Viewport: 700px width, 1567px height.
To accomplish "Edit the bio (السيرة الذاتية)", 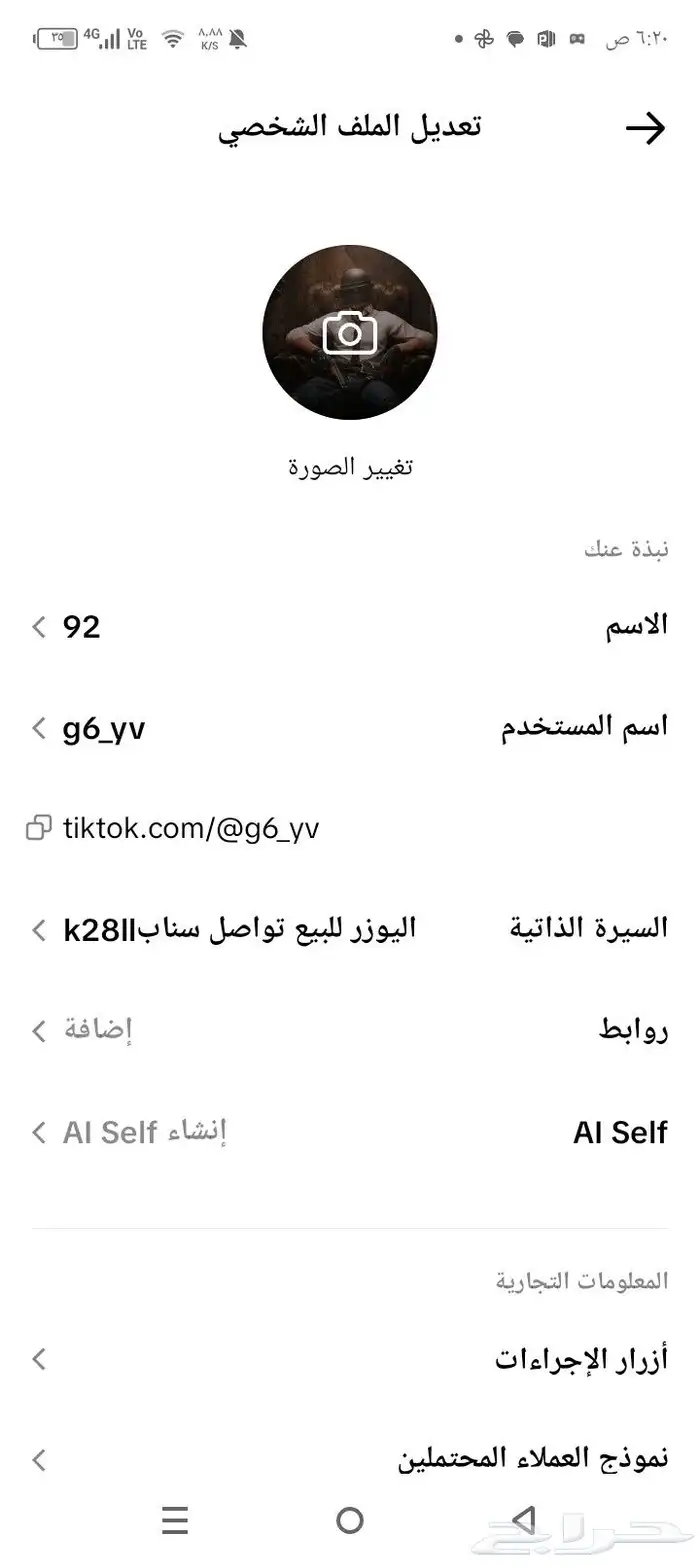I will 350,929.
